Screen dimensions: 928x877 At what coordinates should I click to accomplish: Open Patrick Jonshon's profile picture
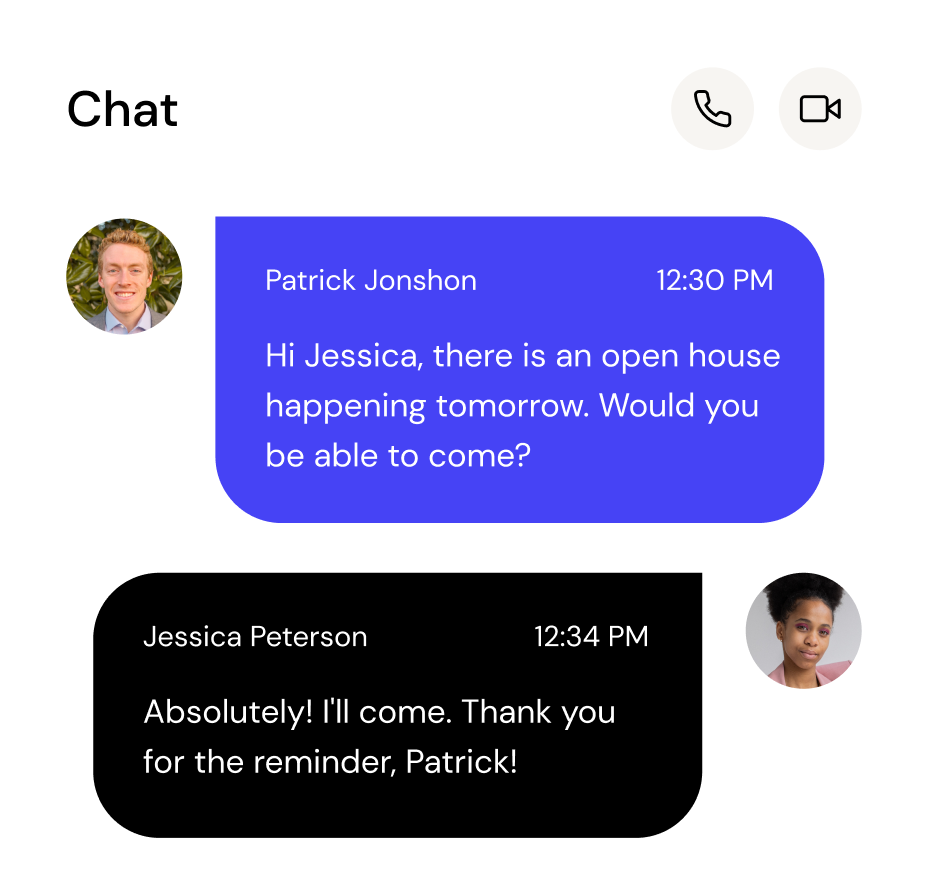click(124, 277)
